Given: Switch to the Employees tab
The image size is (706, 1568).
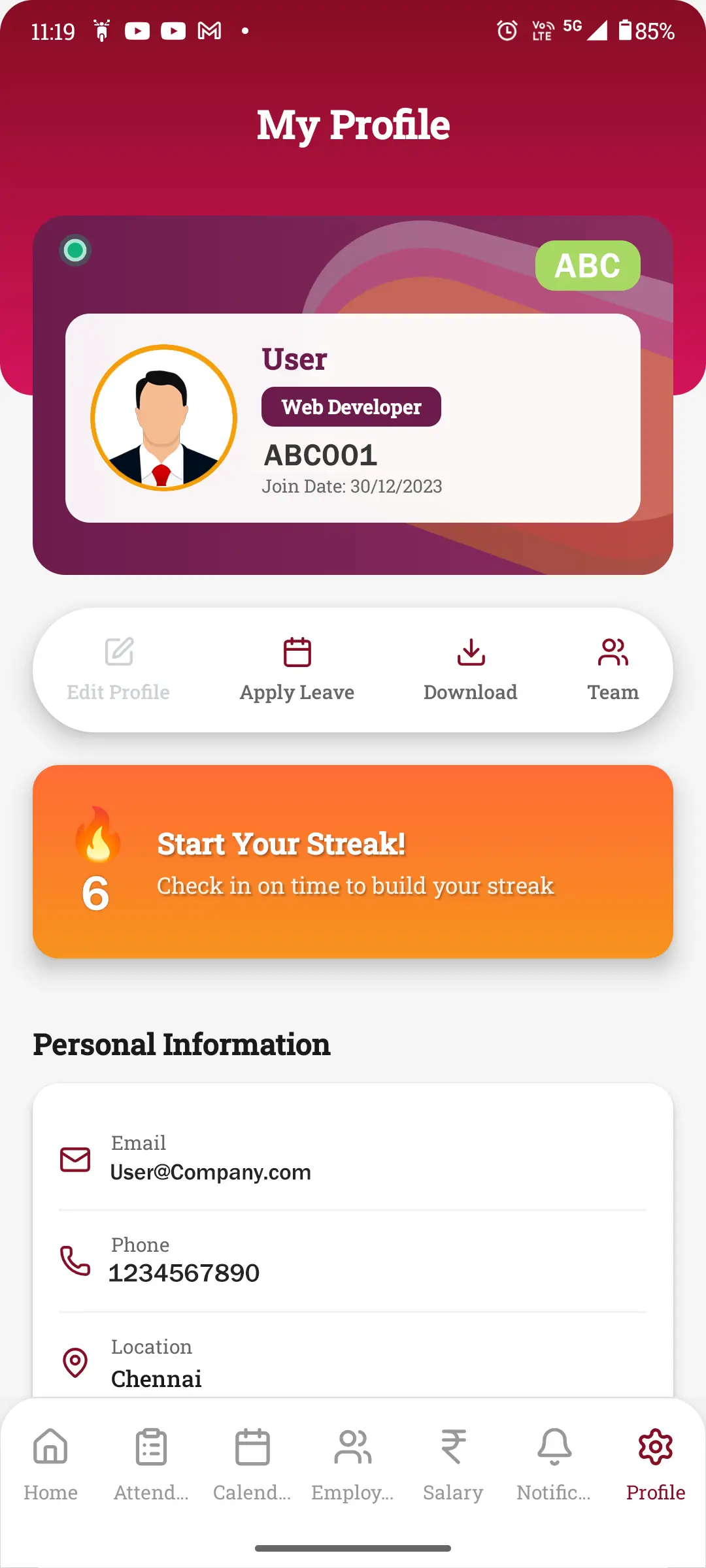Looking at the screenshot, I should [x=352, y=1465].
